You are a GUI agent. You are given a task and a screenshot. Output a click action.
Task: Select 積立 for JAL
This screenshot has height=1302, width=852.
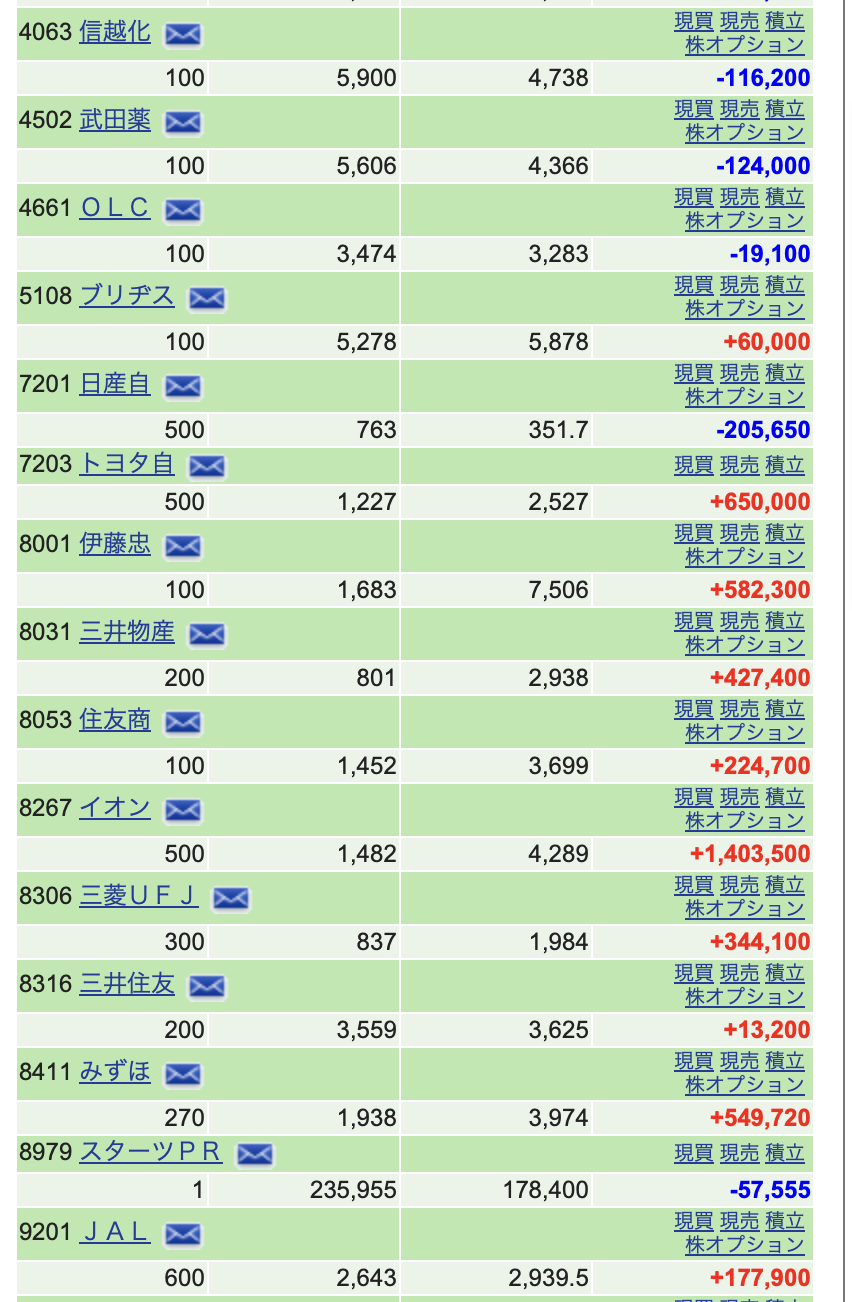[x=785, y=1221]
